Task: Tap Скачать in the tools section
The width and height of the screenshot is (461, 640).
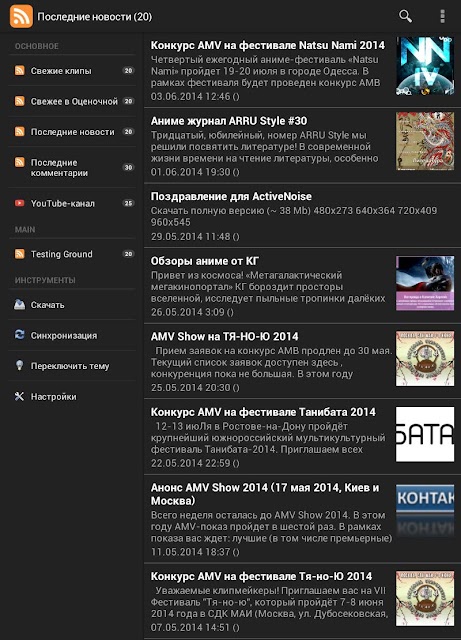Action: (72, 305)
